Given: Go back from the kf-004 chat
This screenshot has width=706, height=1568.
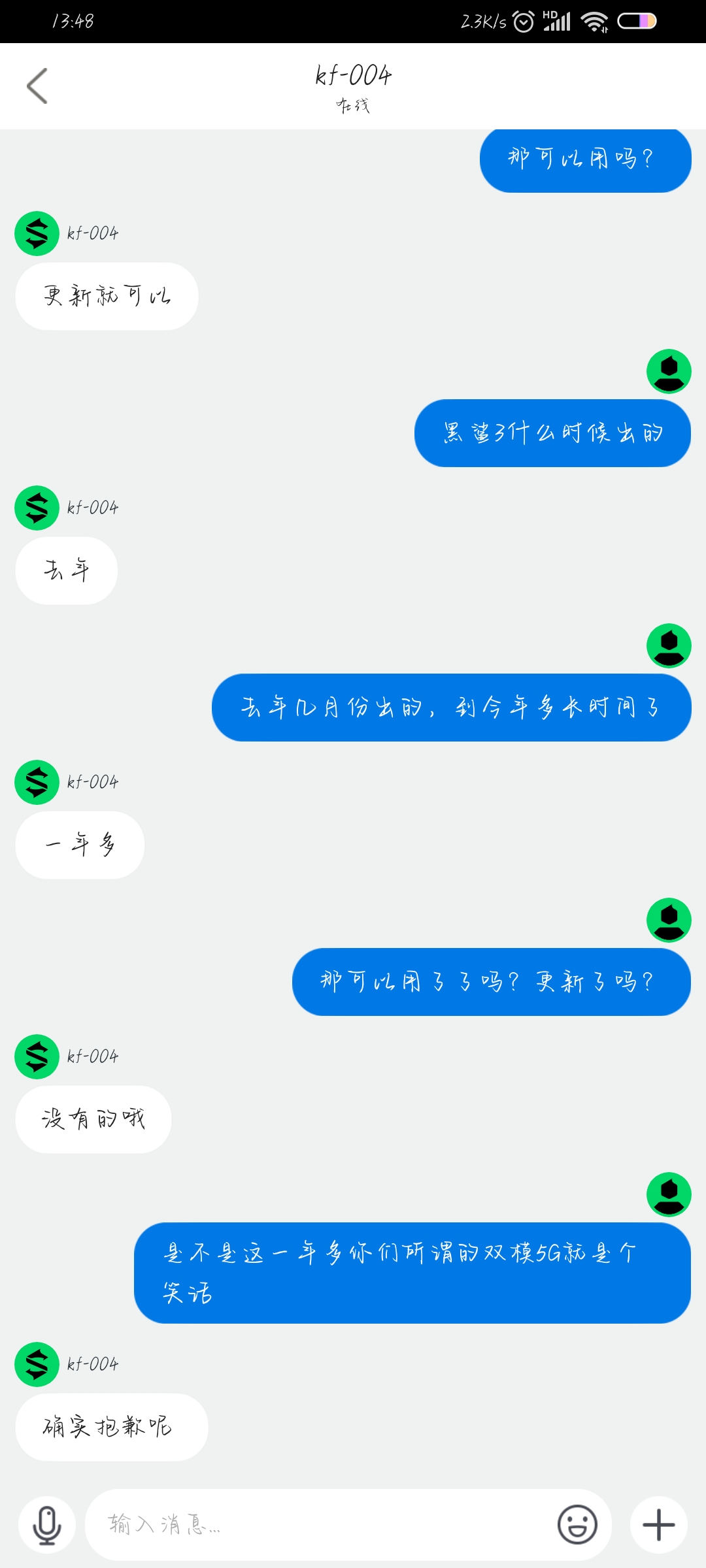Looking at the screenshot, I should 37,86.
